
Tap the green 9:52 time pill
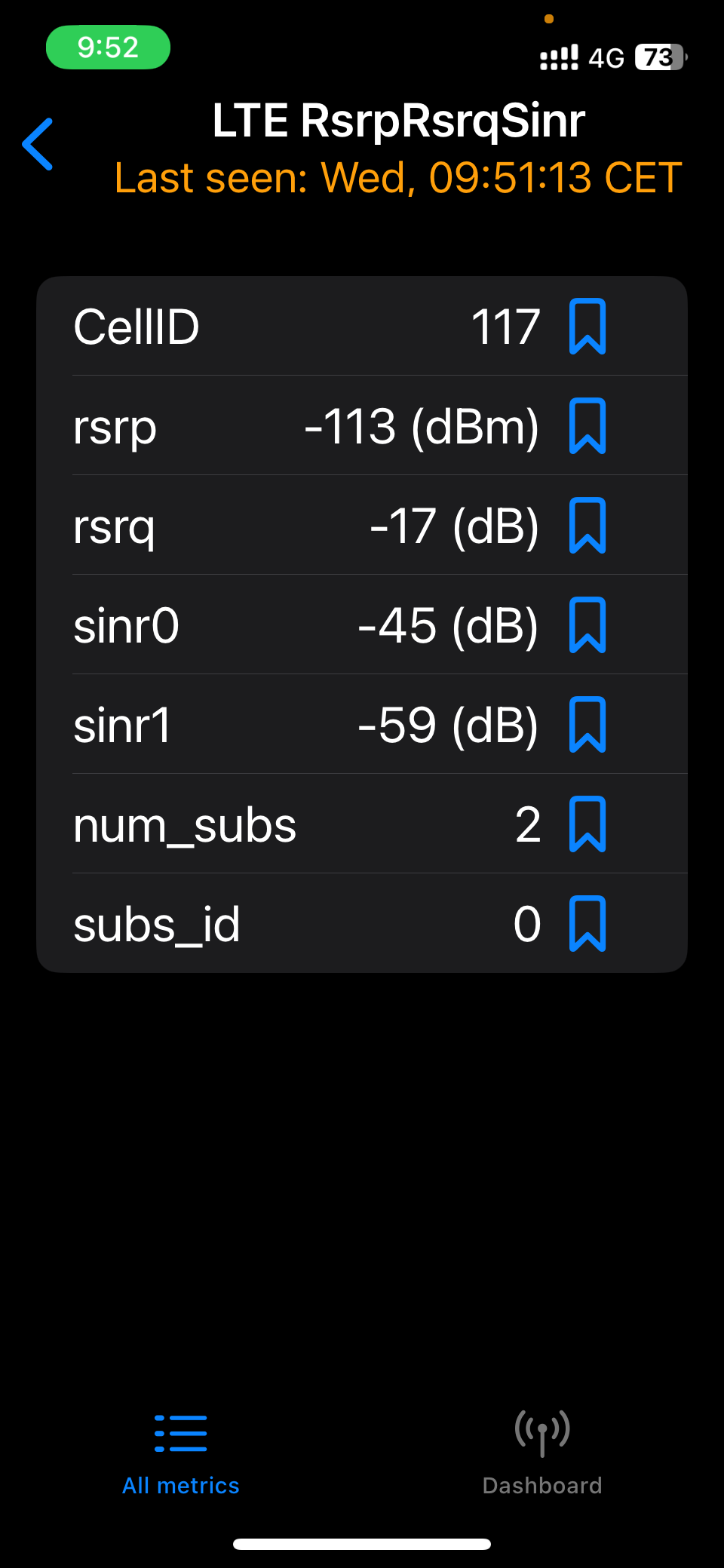[x=108, y=48]
